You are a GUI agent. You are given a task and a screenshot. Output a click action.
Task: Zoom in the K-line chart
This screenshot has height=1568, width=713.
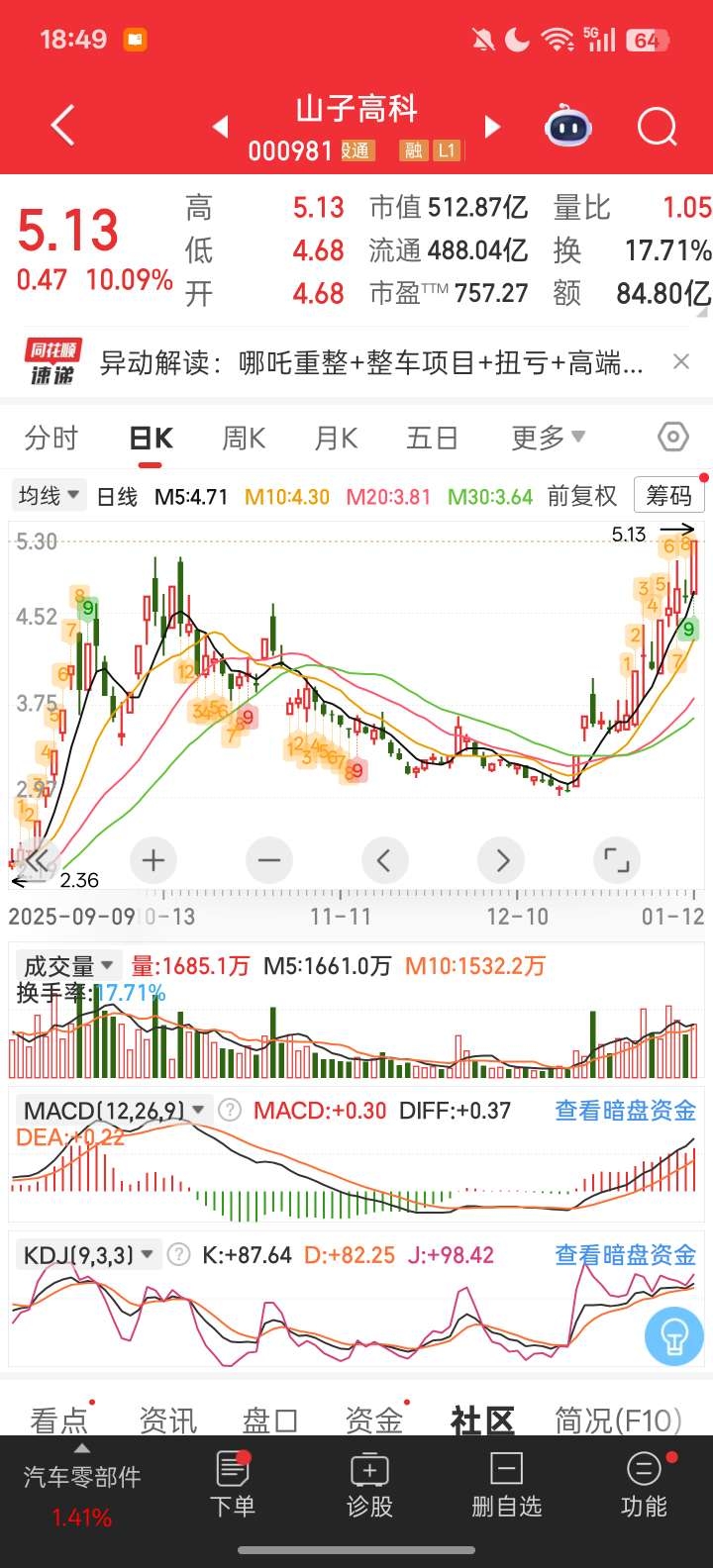click(153, 860)
